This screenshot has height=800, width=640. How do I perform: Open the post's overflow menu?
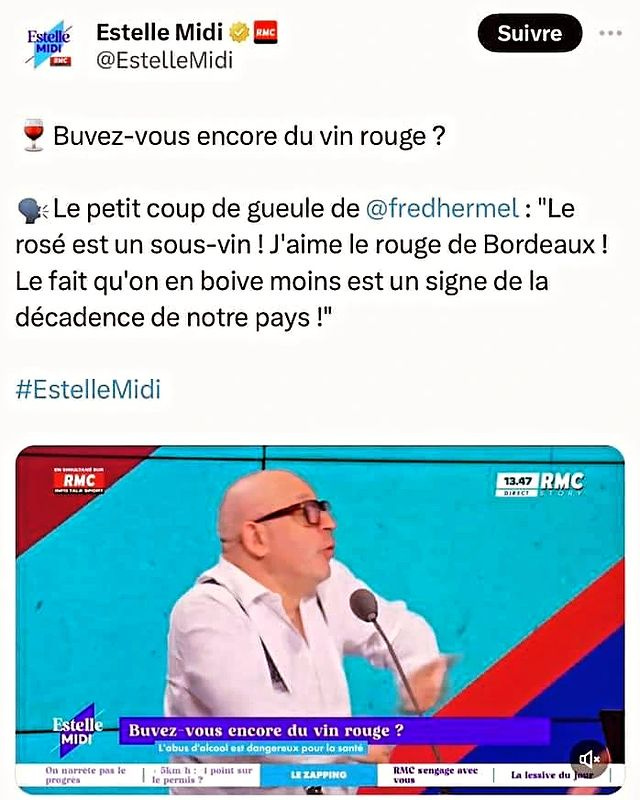pos(610,33)
